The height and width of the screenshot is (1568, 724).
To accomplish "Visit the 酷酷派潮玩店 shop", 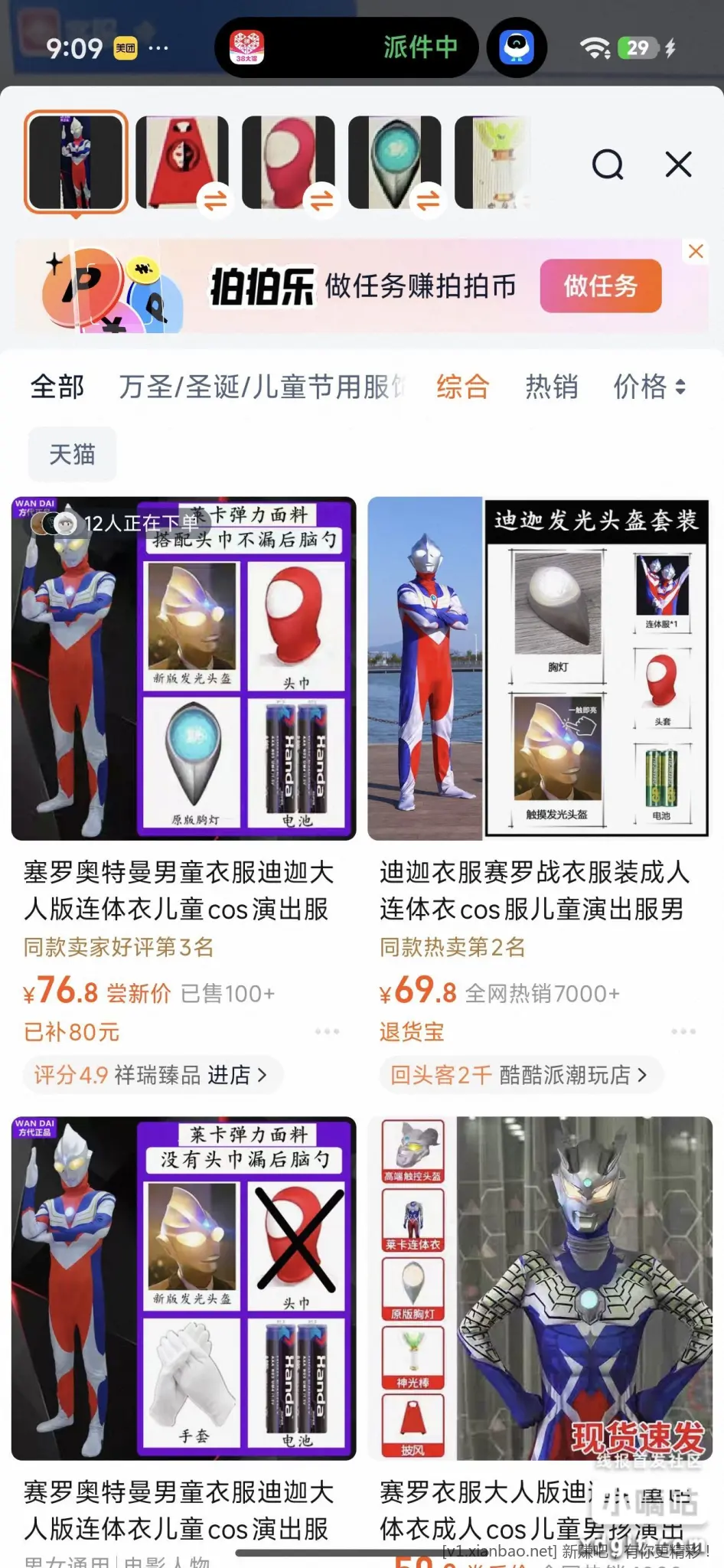I will pyautogui.click(x=520, y=1075).
